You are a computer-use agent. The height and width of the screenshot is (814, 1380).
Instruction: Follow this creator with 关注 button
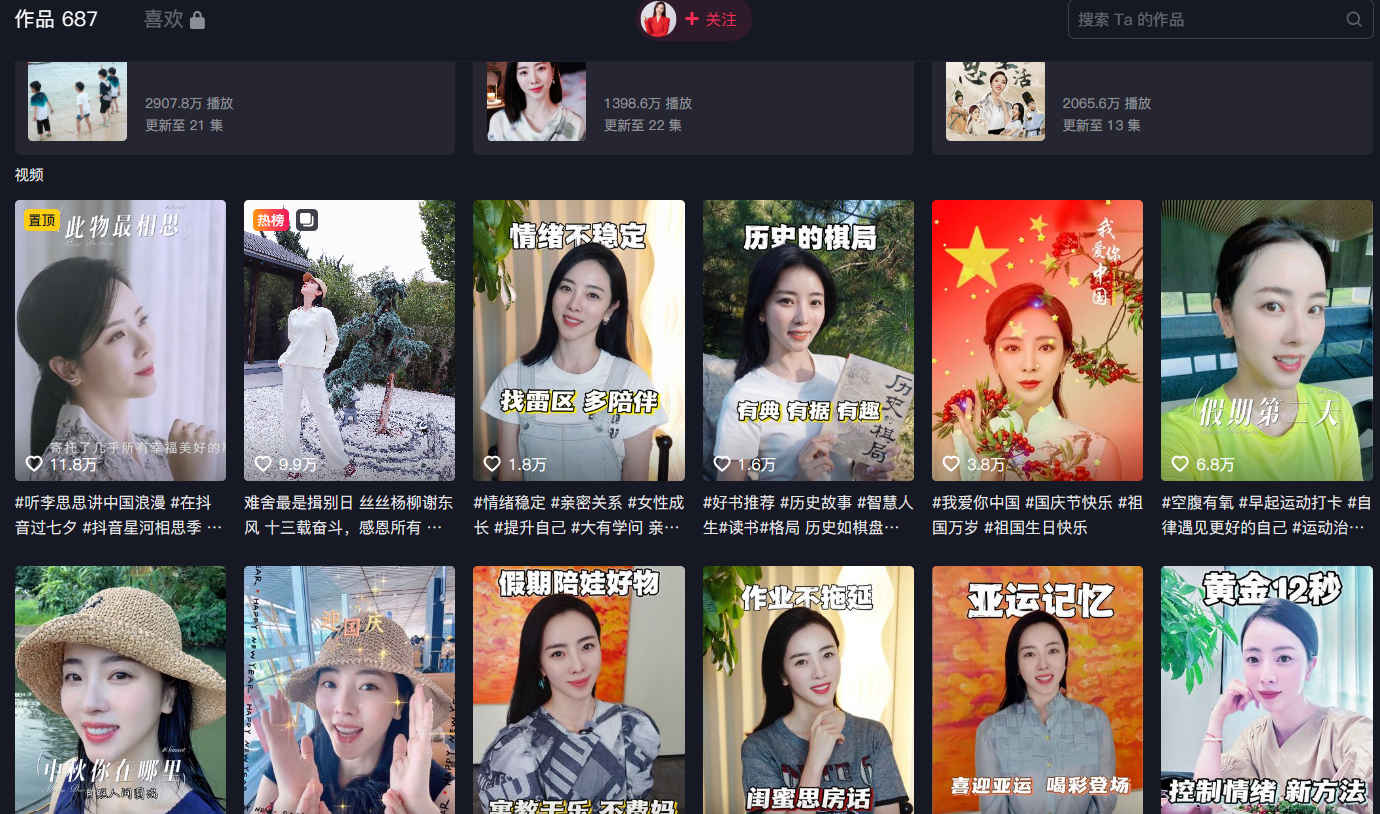(711, 19)
